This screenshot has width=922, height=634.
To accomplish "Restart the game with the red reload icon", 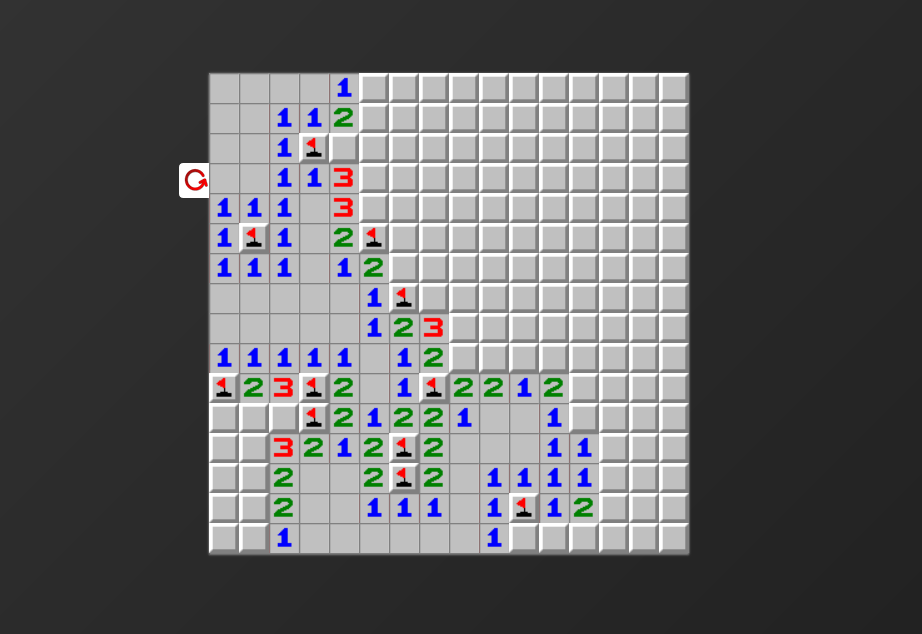I will pyautogui.click(x=196, y=180).
